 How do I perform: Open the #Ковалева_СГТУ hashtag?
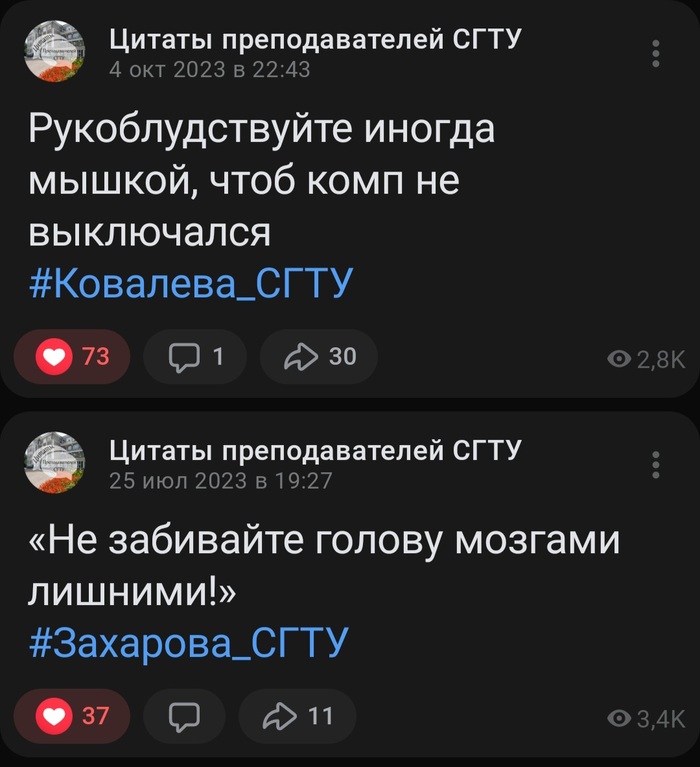(191, 284)
